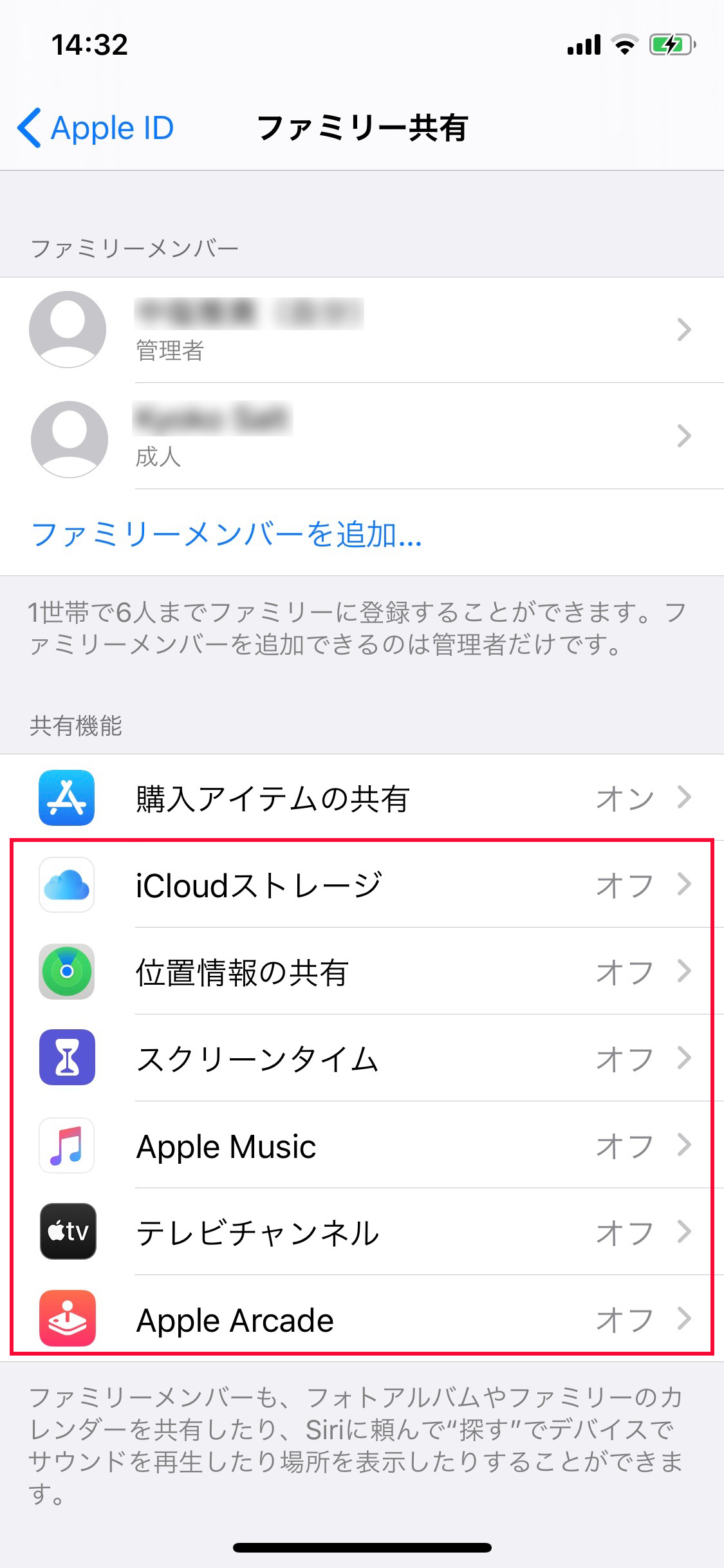
Task: Tap the 管理者 profile avatar
Action: (69, 330)
